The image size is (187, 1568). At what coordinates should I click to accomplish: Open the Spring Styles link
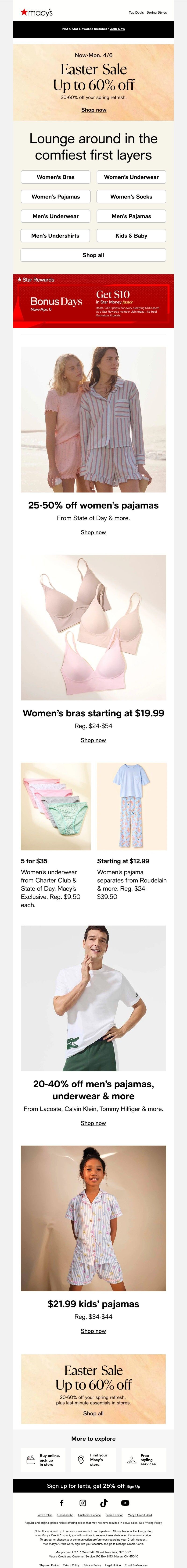click(157, 12)
